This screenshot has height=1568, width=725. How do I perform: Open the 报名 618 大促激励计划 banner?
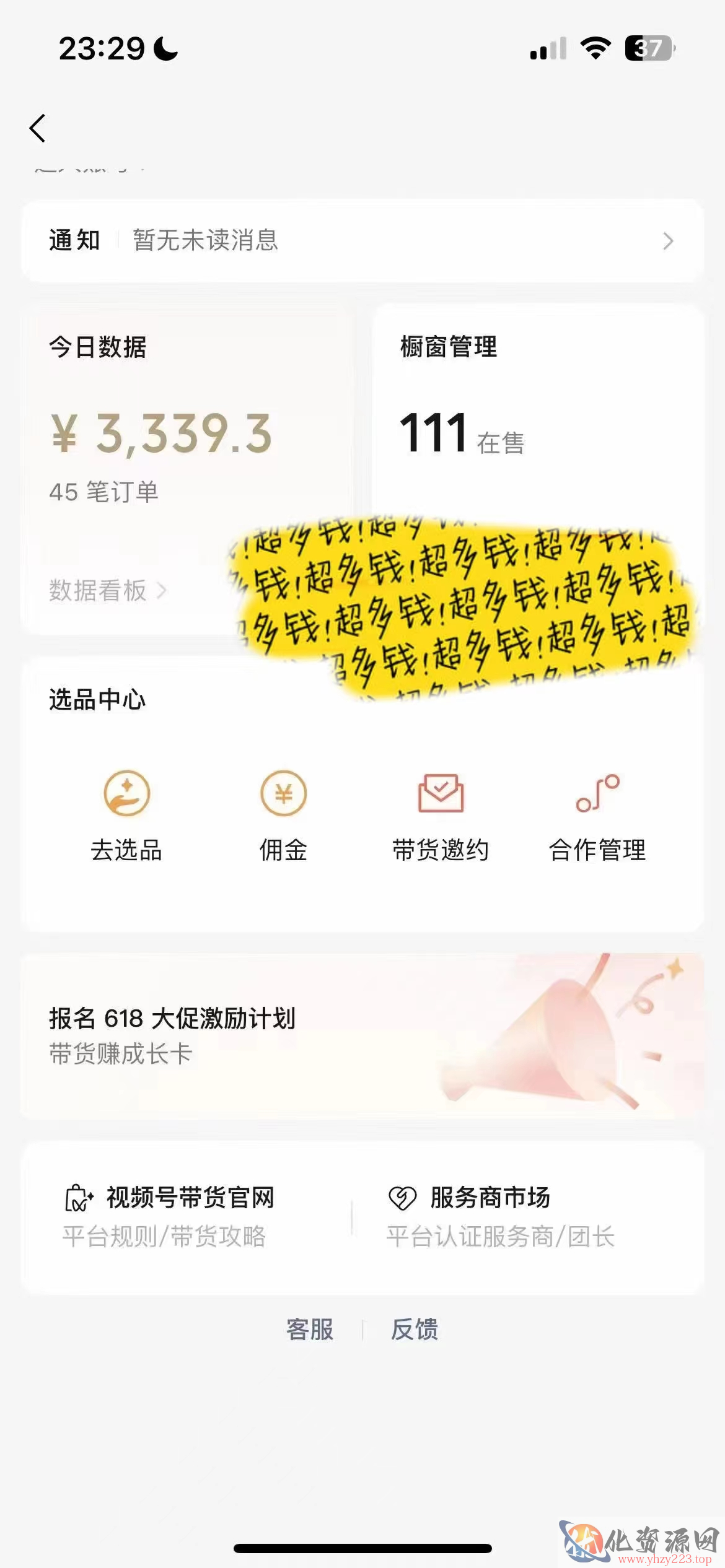click(x=362, y=1035)
